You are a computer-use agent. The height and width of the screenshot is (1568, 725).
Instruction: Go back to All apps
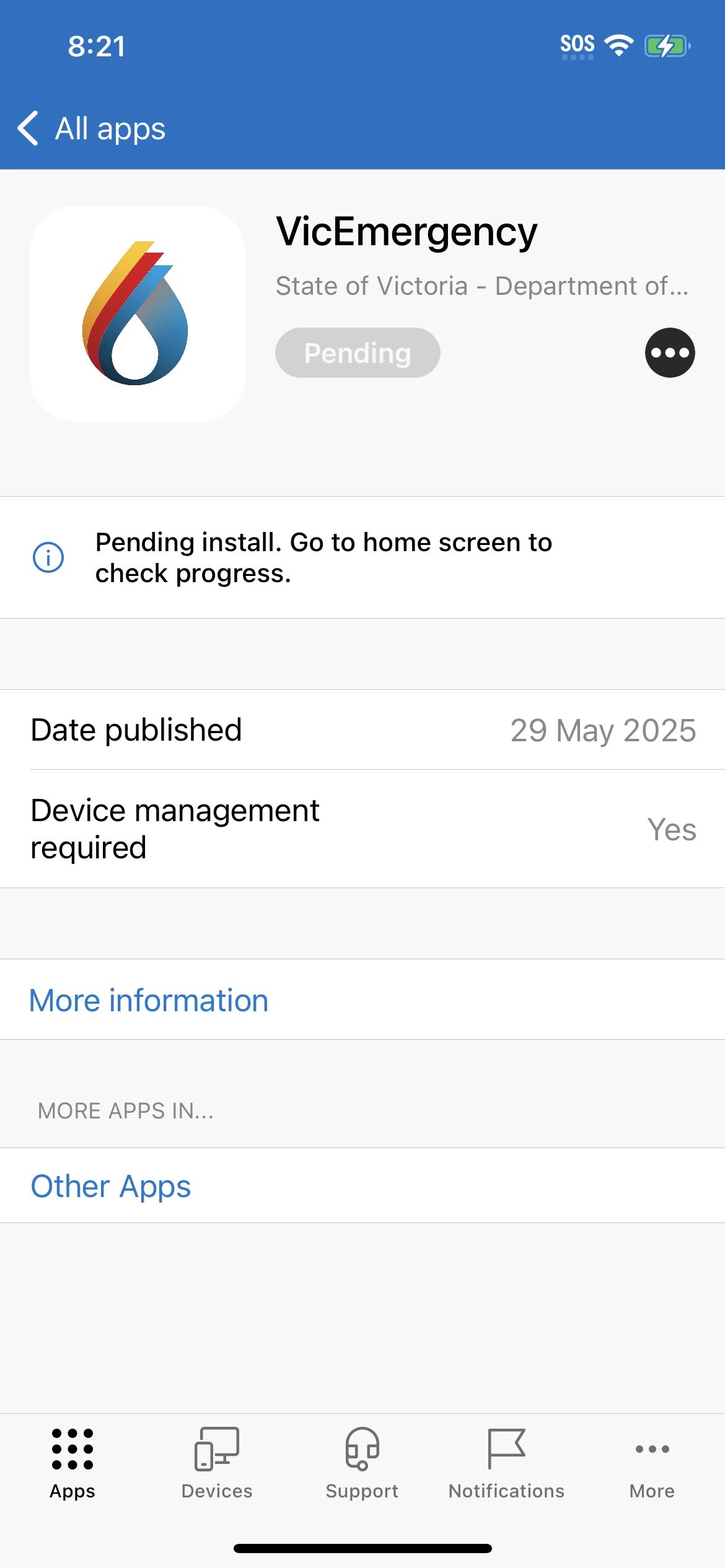pyautogui.click(x=92, y=129)
